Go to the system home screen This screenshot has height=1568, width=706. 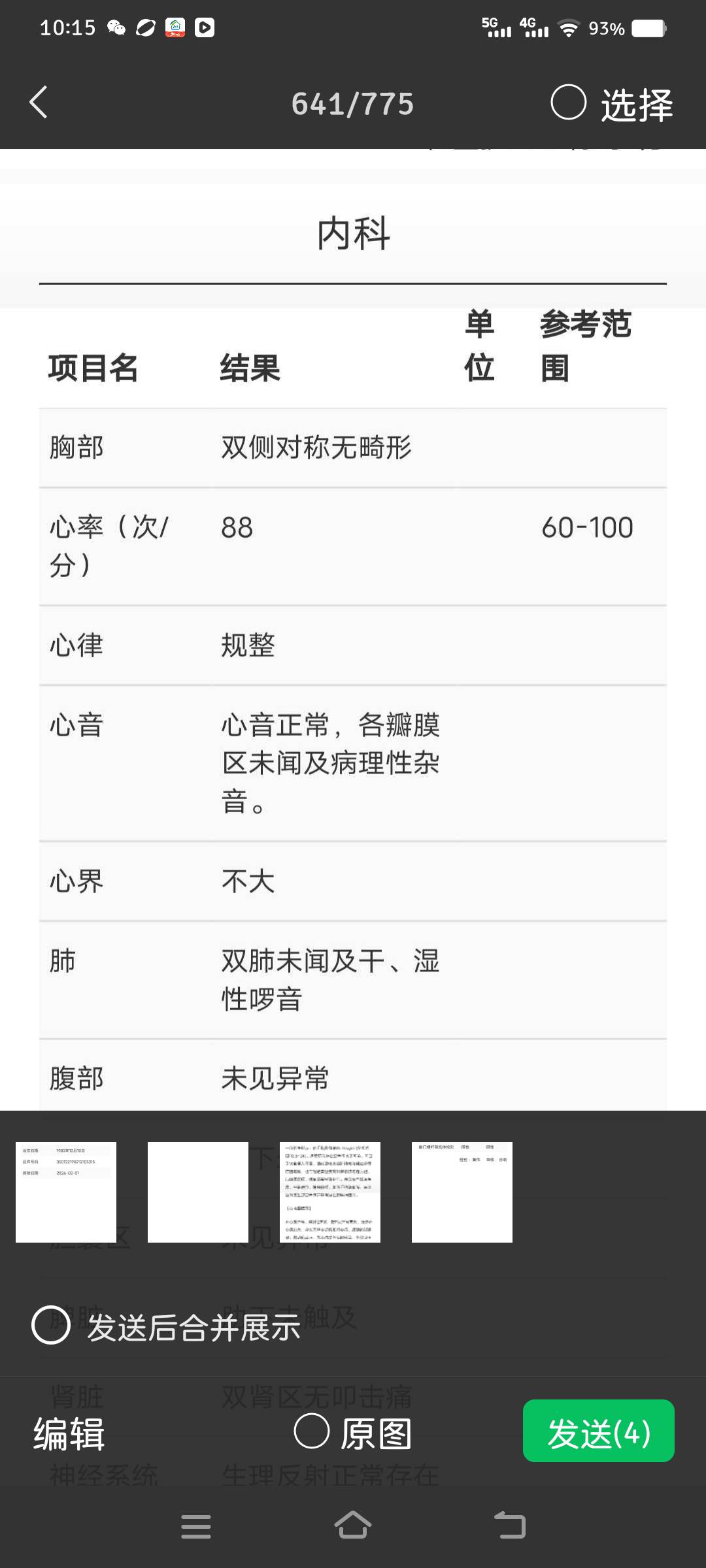pos(353,1526)
